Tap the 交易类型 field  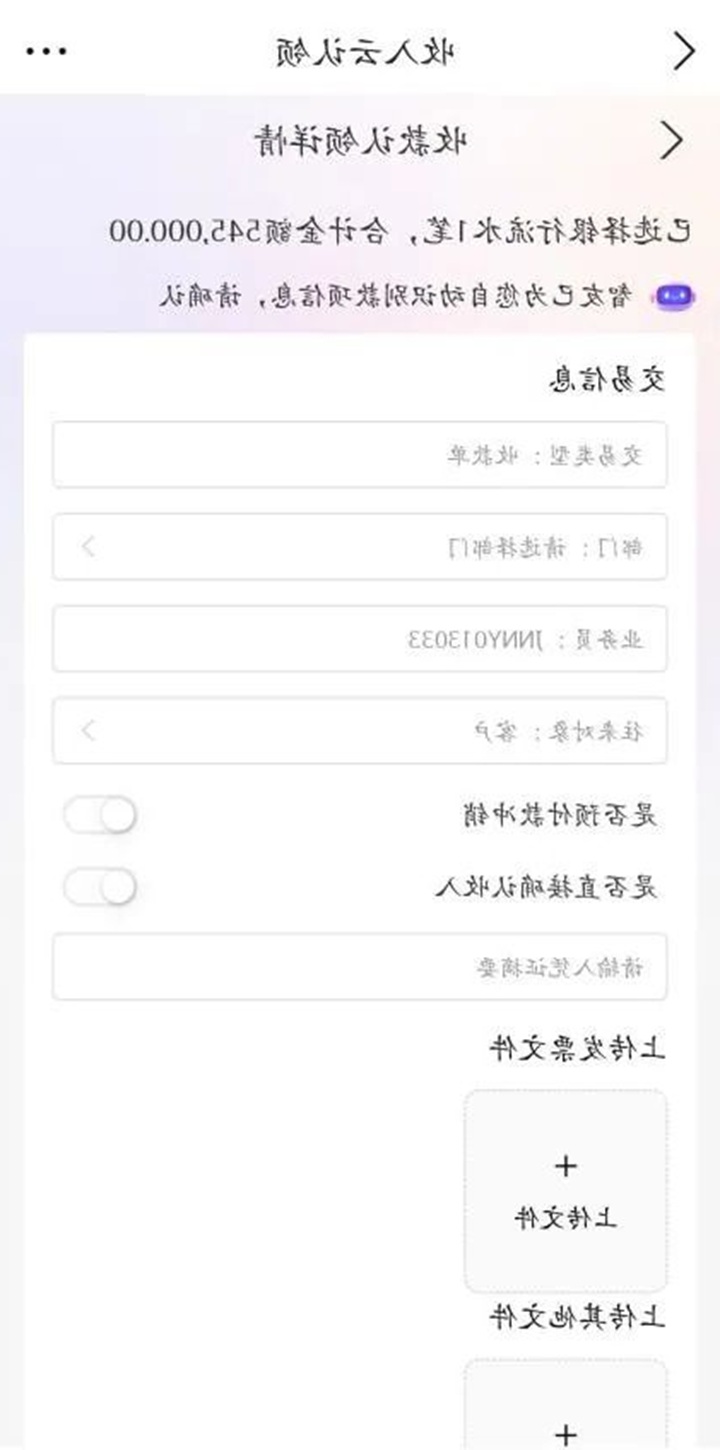(x=360, y=455)
